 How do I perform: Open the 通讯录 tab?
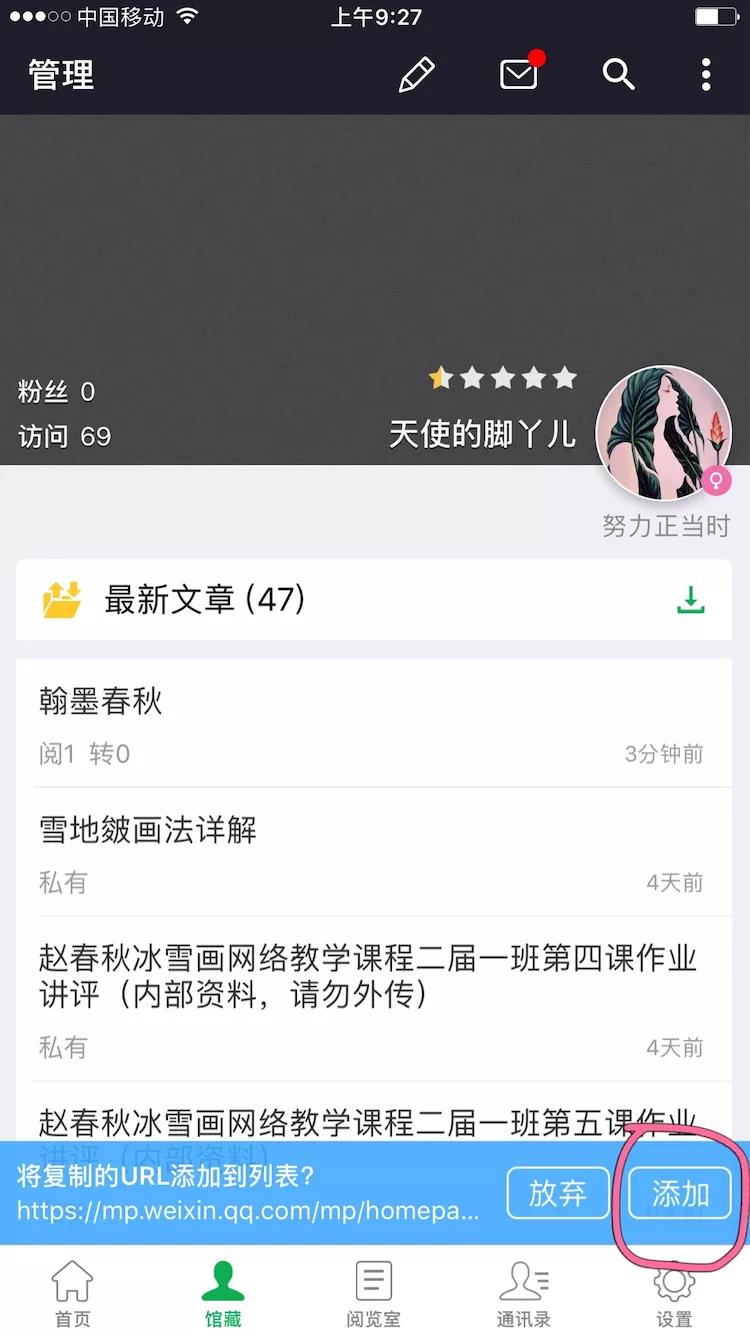click(x=524, y=1292)
